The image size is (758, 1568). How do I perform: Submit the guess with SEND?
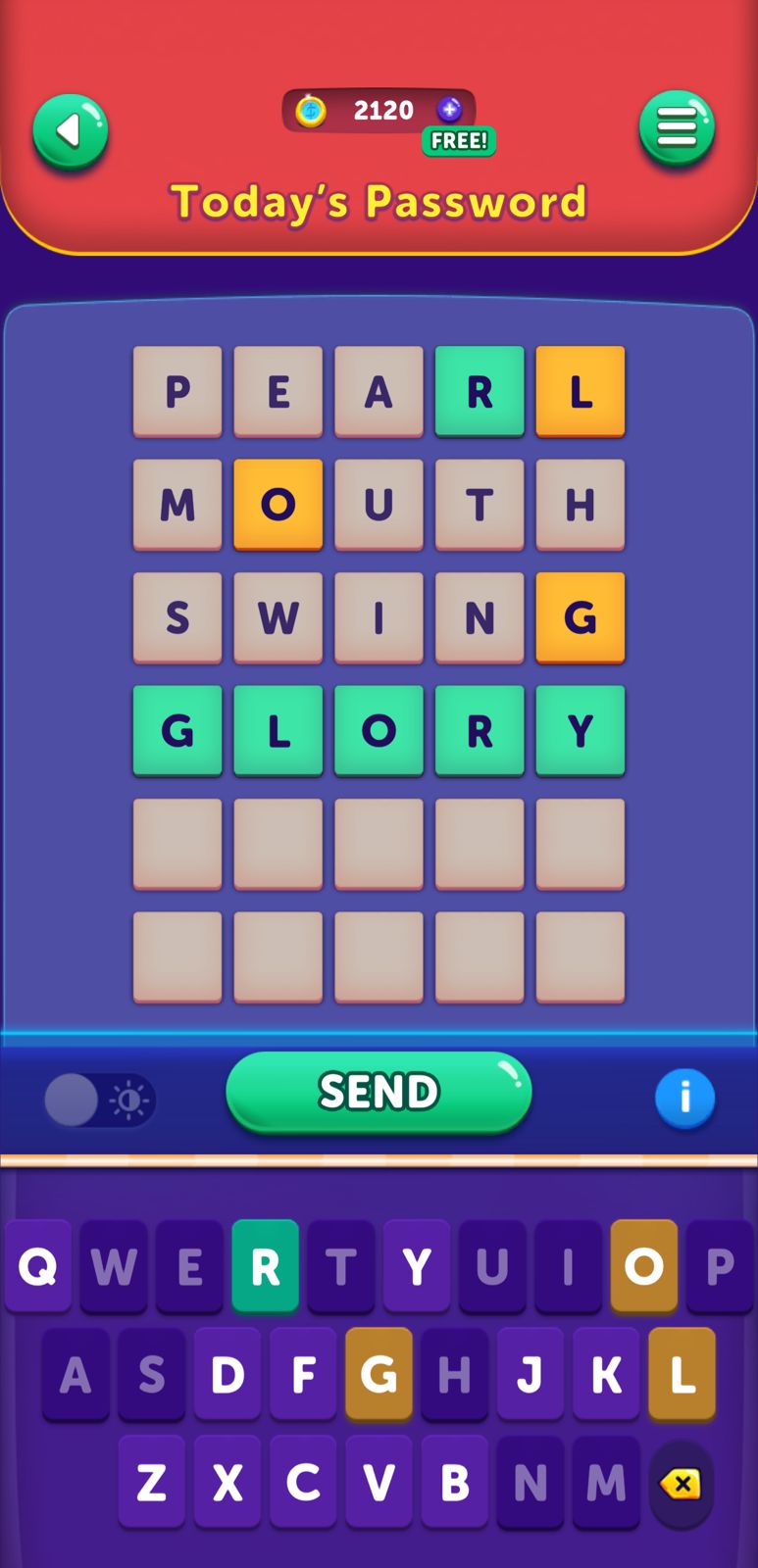coord(379,1091)
